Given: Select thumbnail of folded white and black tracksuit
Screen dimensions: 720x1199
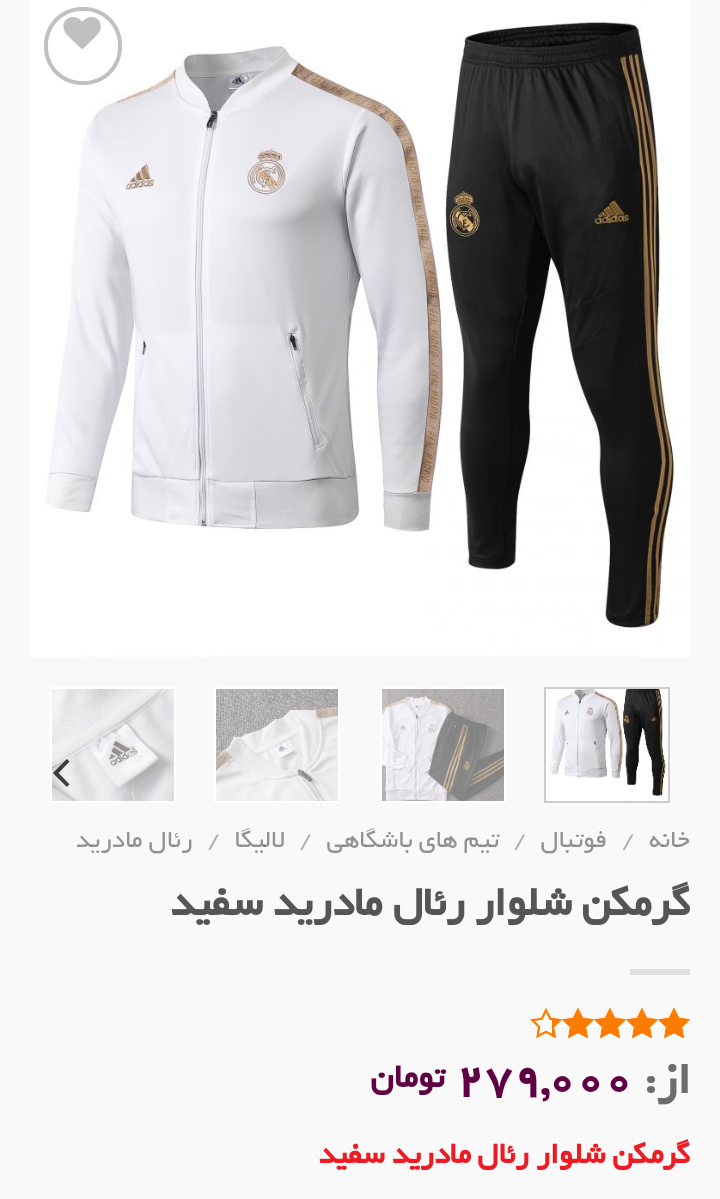Looking at the screenshot, I should pos(443,745).
